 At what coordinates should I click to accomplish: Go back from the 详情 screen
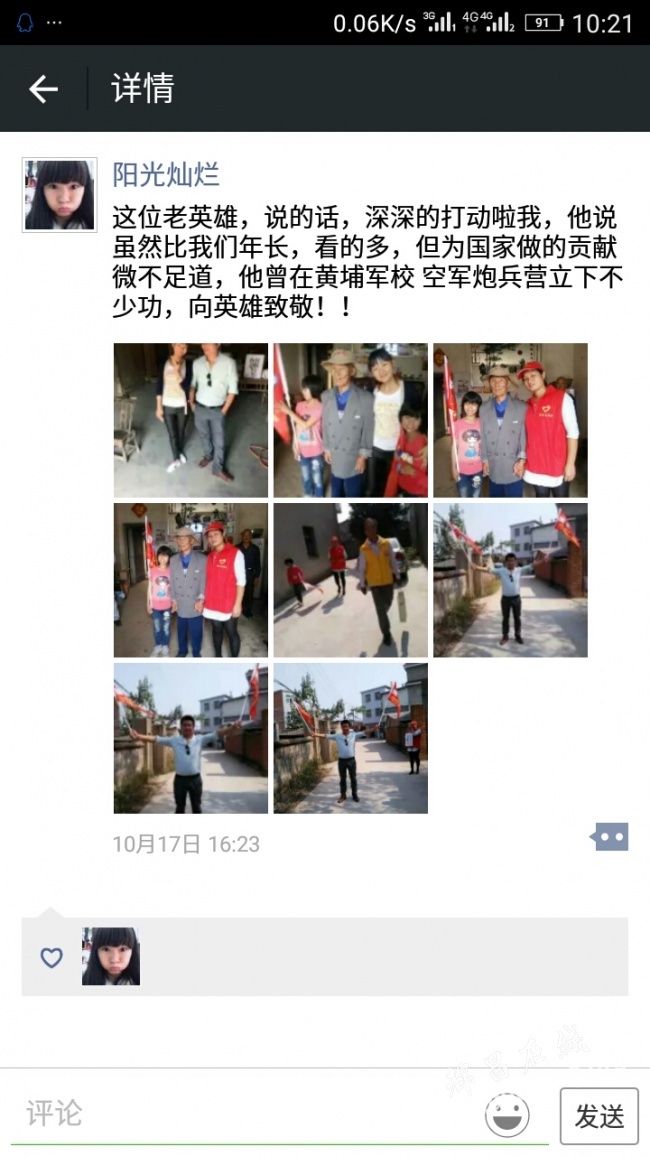tap(43, 89)
